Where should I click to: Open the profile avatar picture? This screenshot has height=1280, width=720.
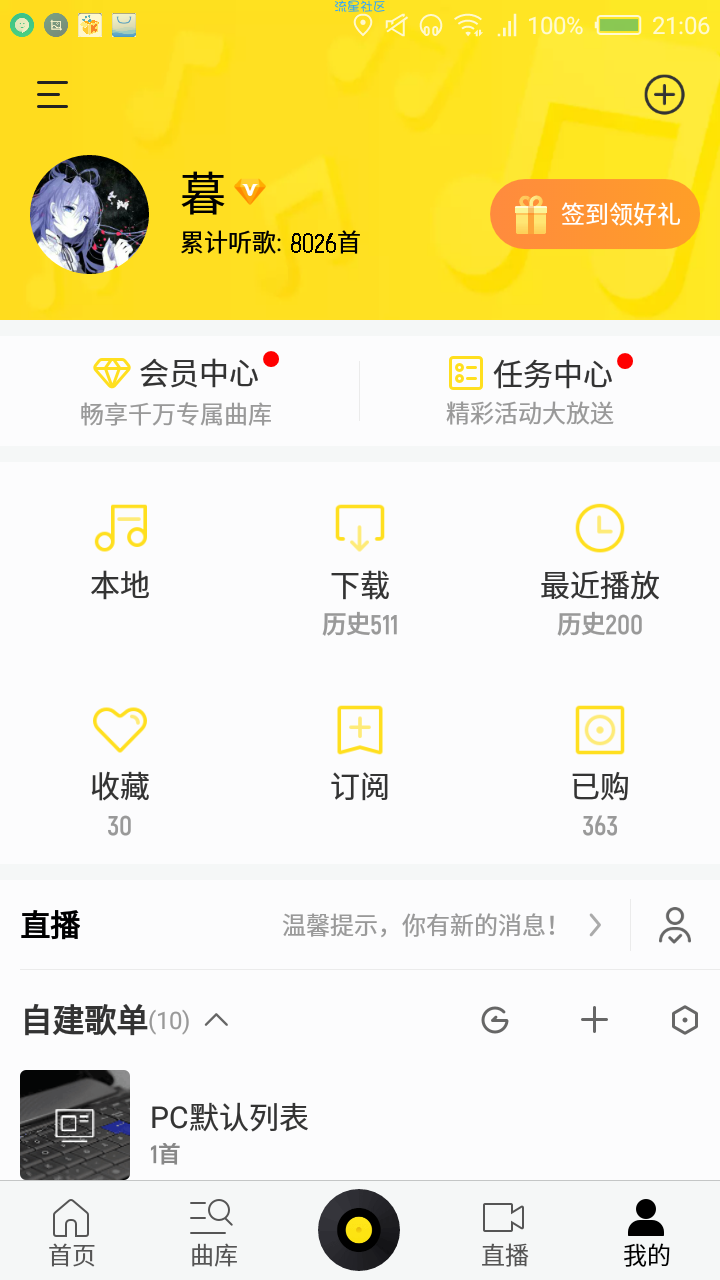point(90,214)
